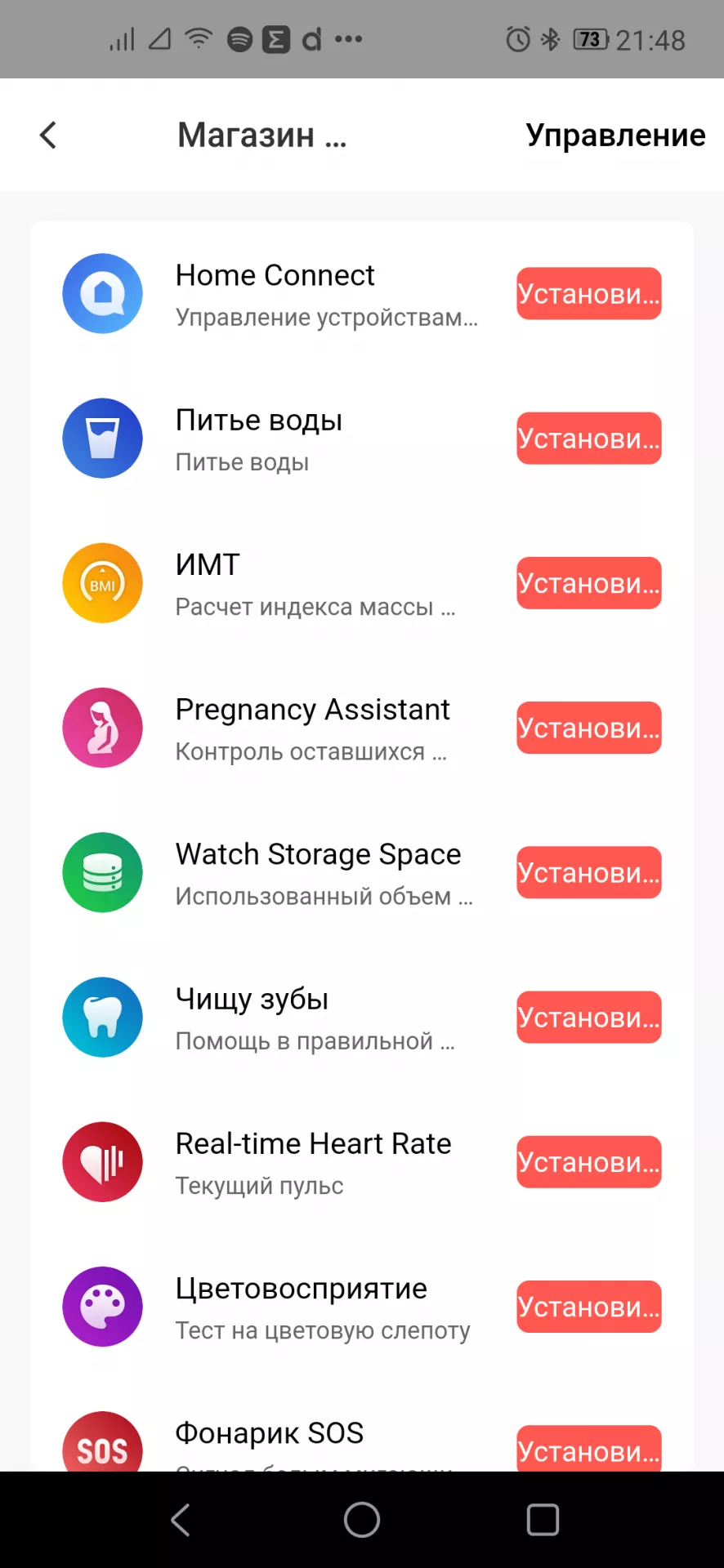This screenshot has height=1568, width=724.
Task: Install Чищу зубы app
Action: [588, 1018]
